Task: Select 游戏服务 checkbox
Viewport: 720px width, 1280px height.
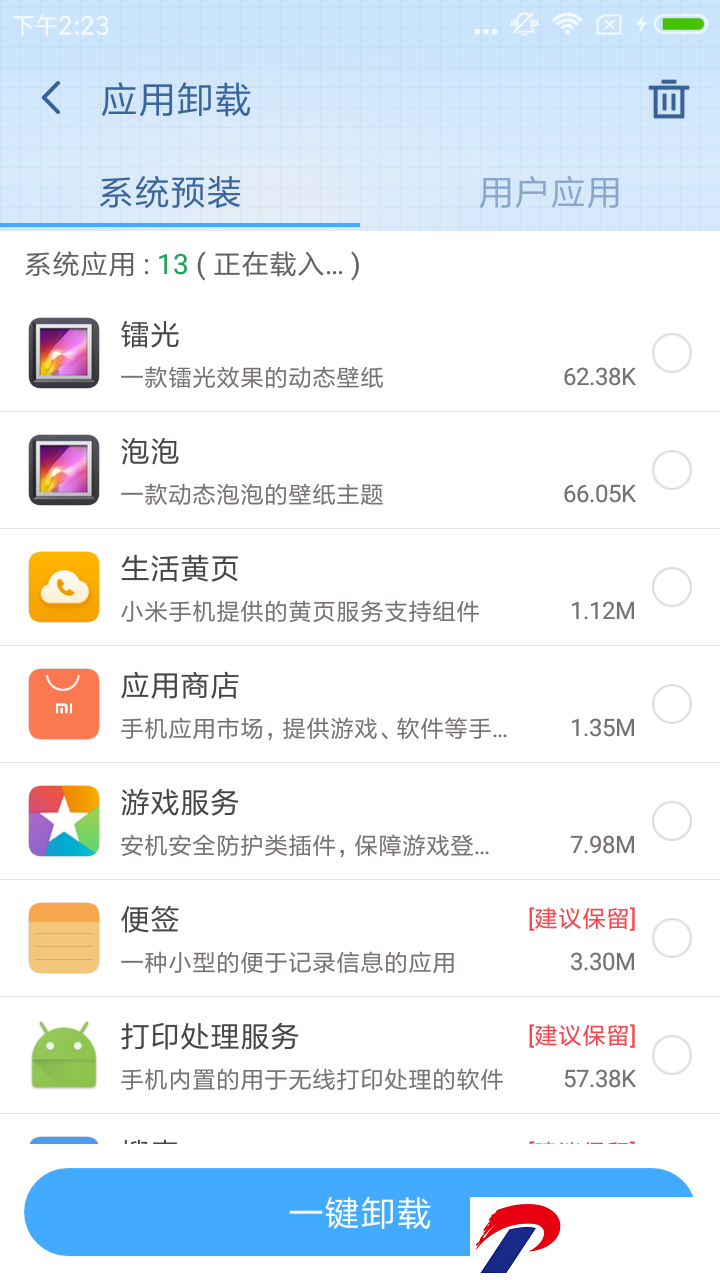Action: (x=672, y=821)
